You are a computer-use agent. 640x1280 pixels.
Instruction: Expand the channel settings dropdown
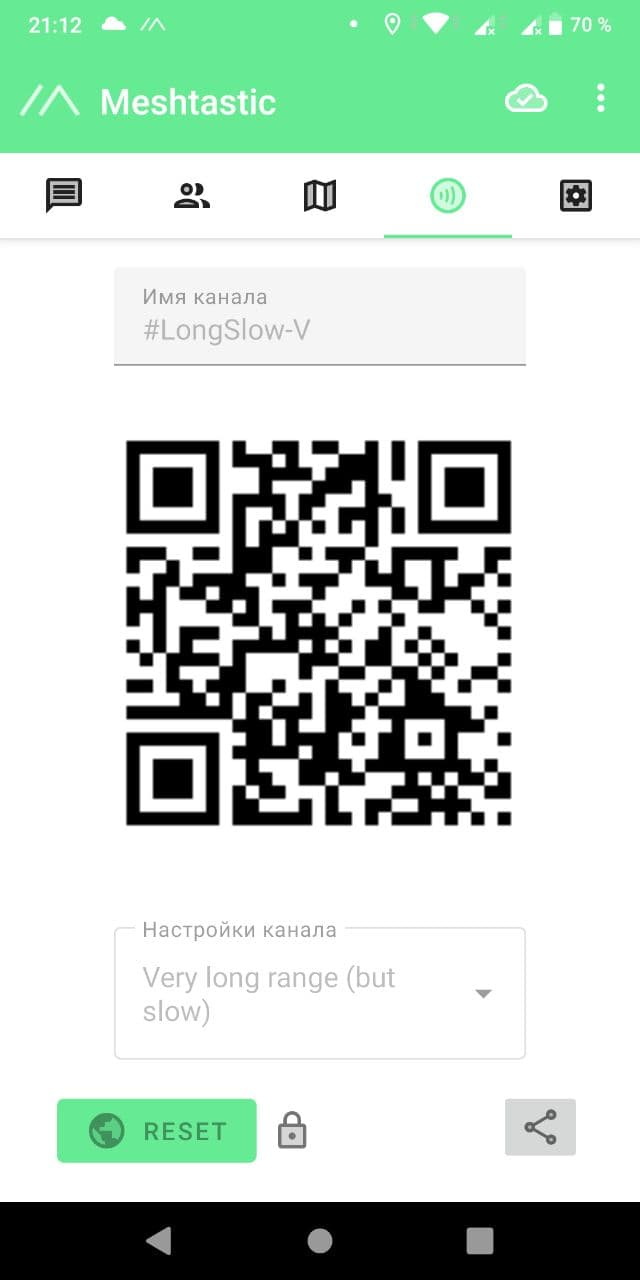(320, 993)
